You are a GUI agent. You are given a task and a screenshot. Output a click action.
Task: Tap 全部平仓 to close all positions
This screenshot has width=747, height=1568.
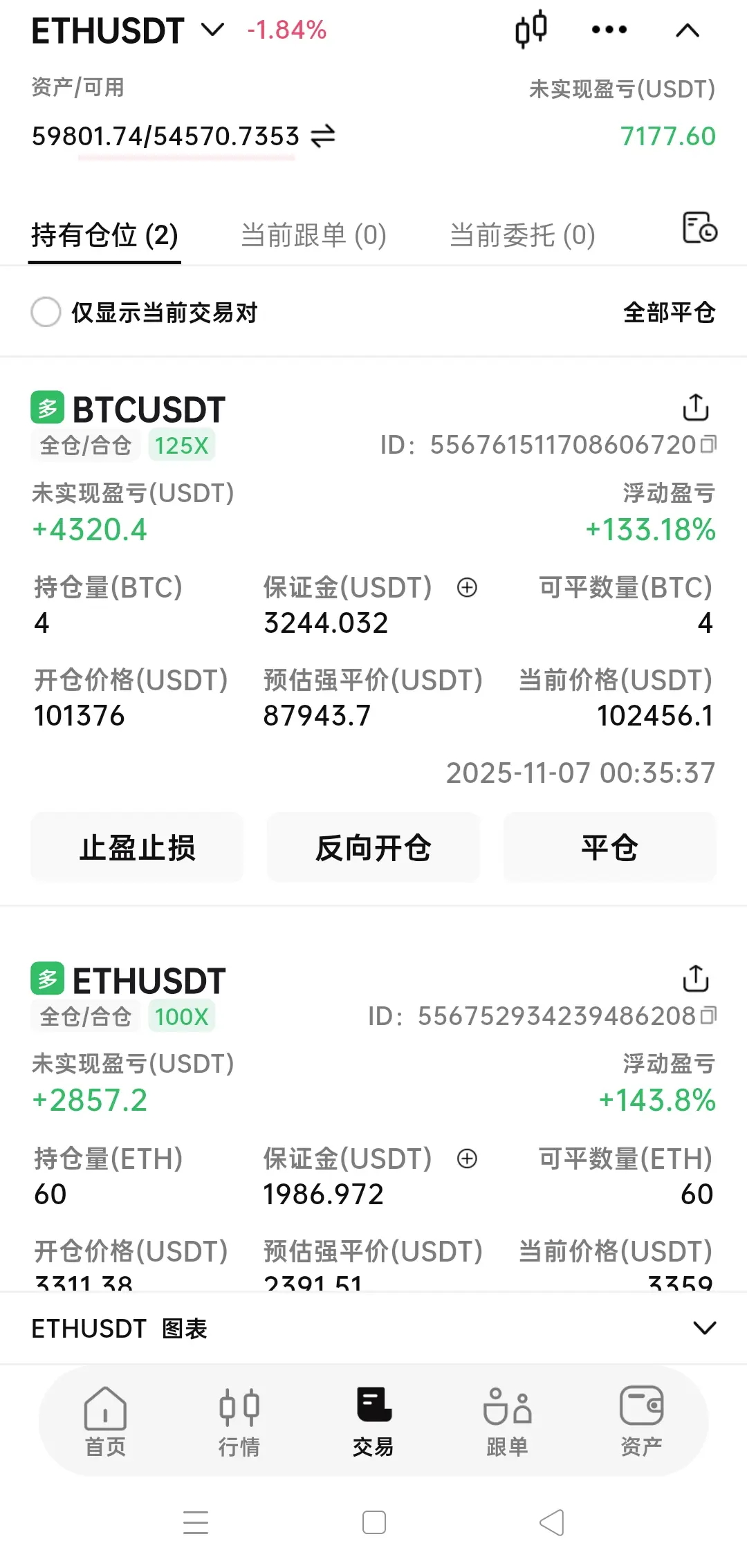coord(669,313)
